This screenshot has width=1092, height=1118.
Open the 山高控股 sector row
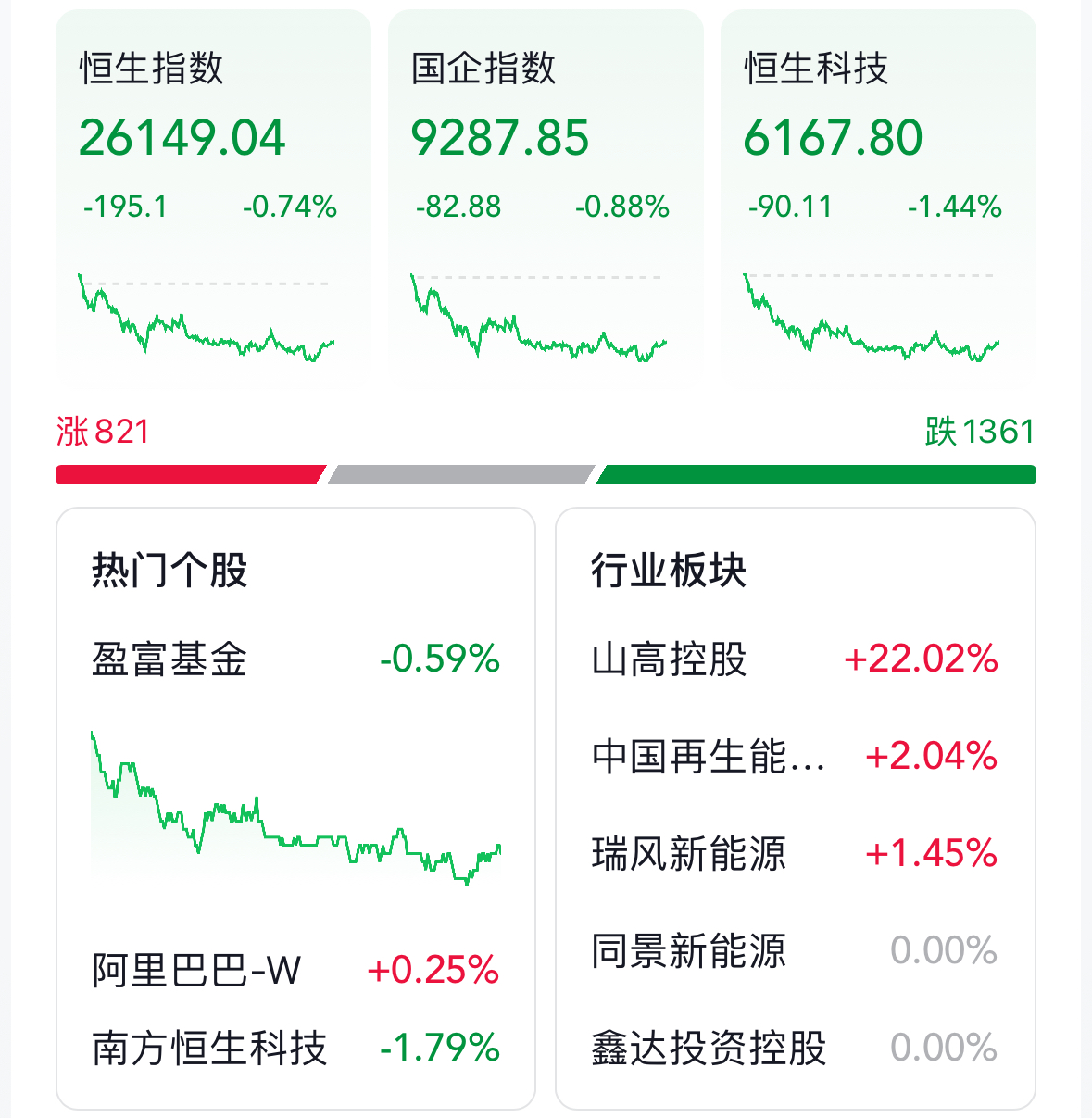(795, 659)
